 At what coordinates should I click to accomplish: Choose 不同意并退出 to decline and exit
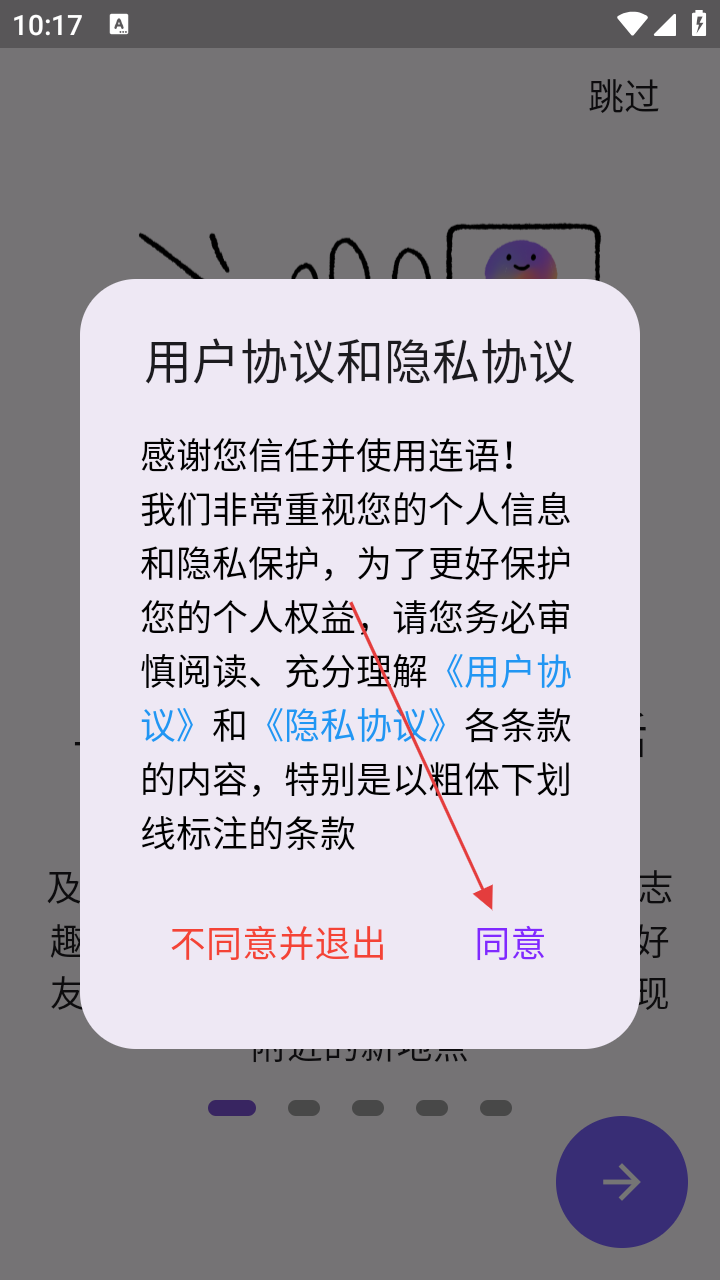[x=278, y=943]
